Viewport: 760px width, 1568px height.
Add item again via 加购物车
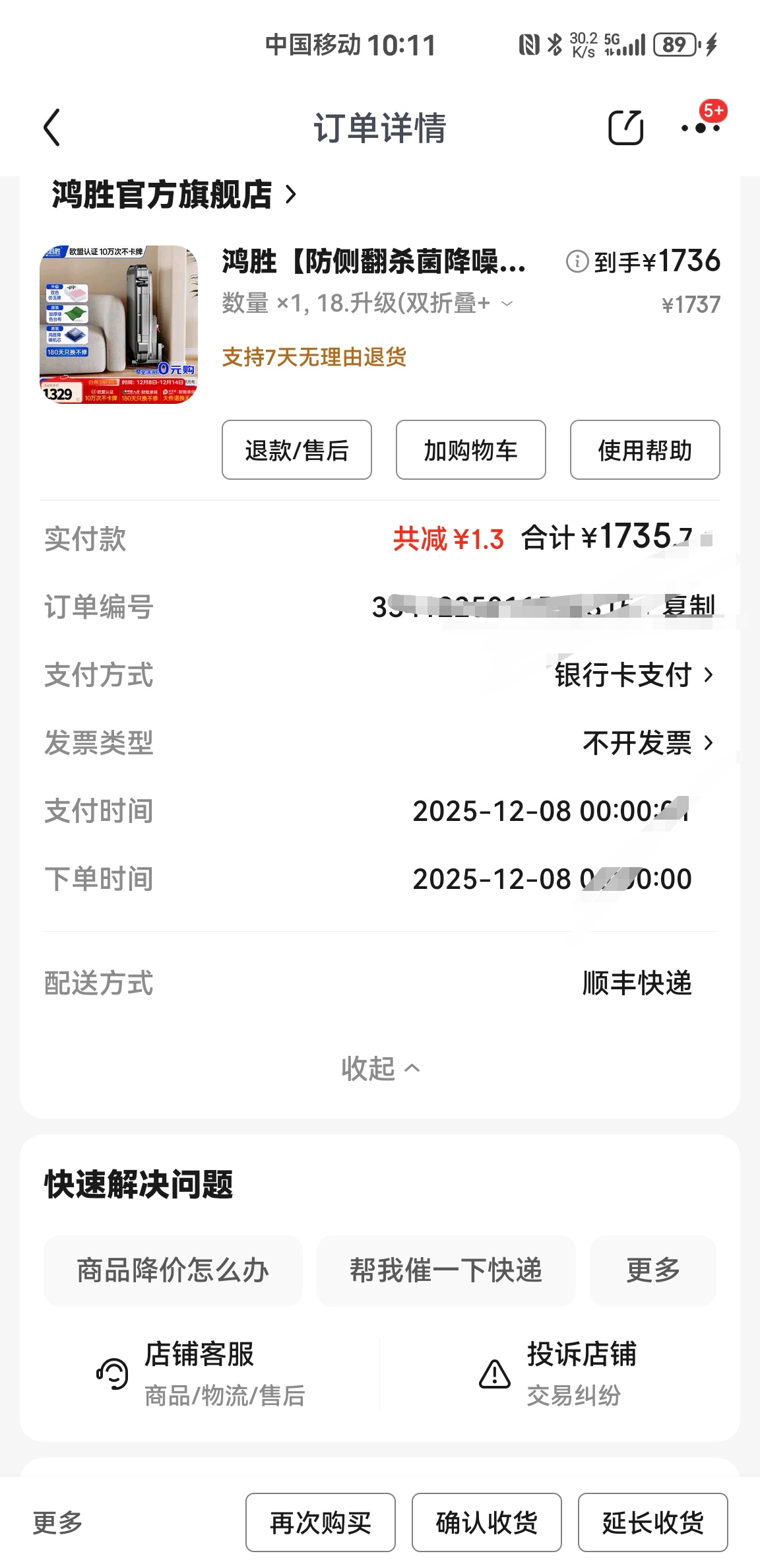pyautogui.click(x=470, y=450)
